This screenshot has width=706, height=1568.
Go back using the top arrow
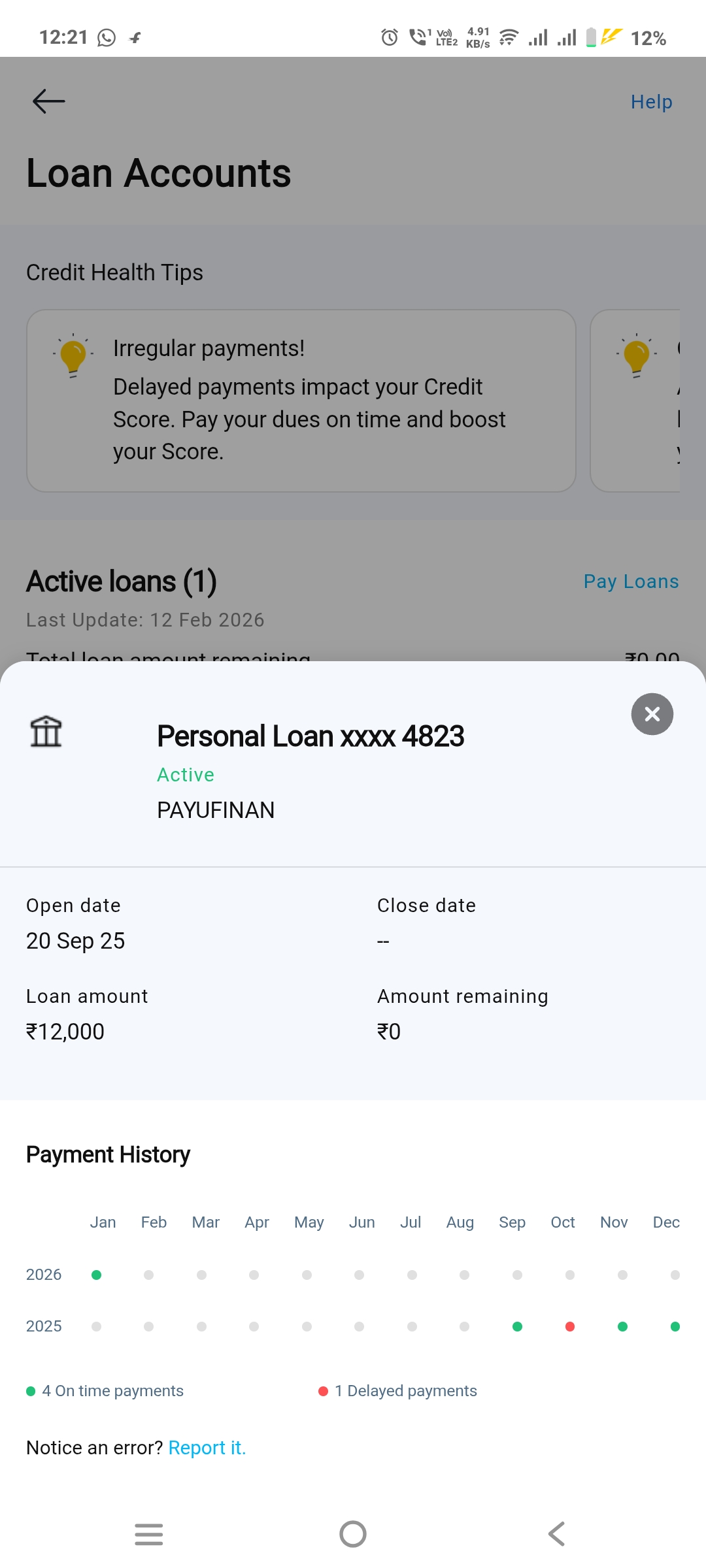pos(49,101)
